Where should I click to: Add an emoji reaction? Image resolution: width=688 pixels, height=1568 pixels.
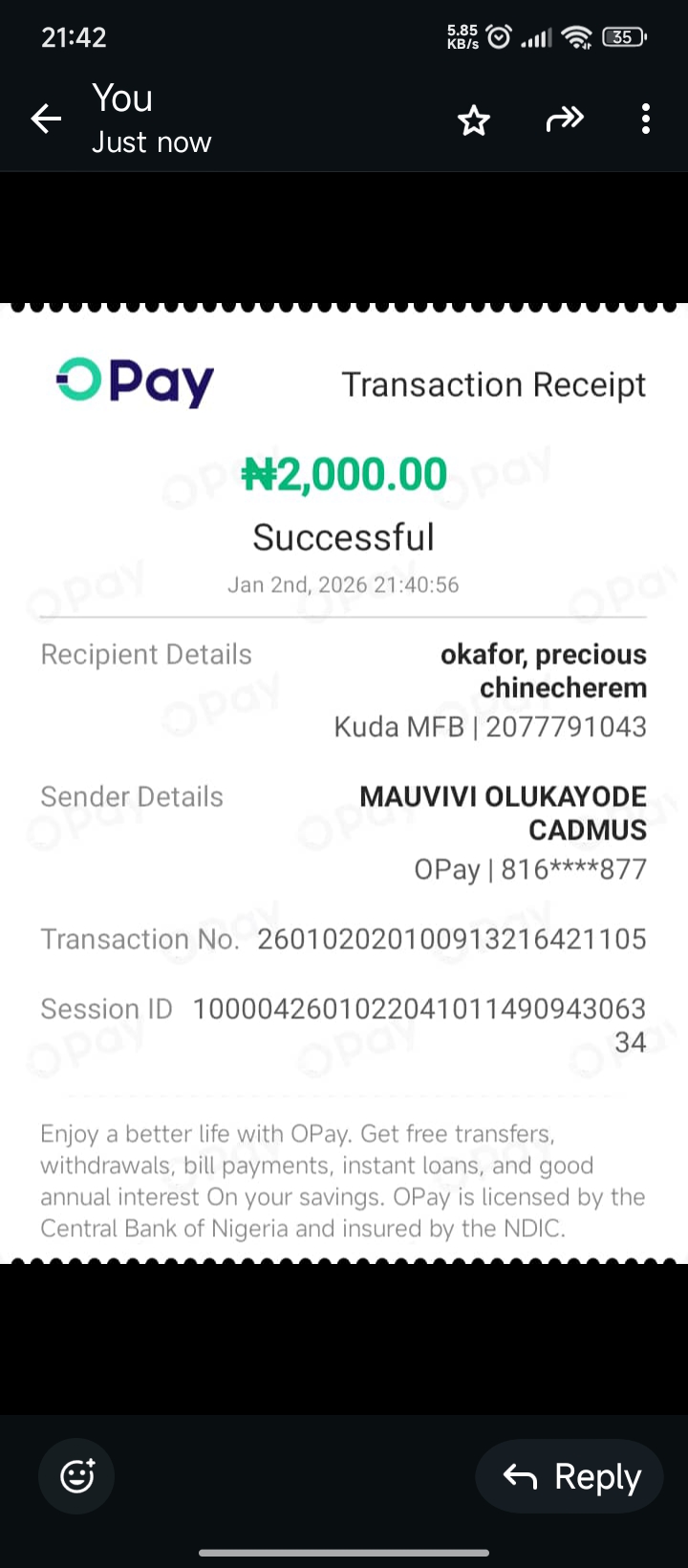tap(76, 1476)
